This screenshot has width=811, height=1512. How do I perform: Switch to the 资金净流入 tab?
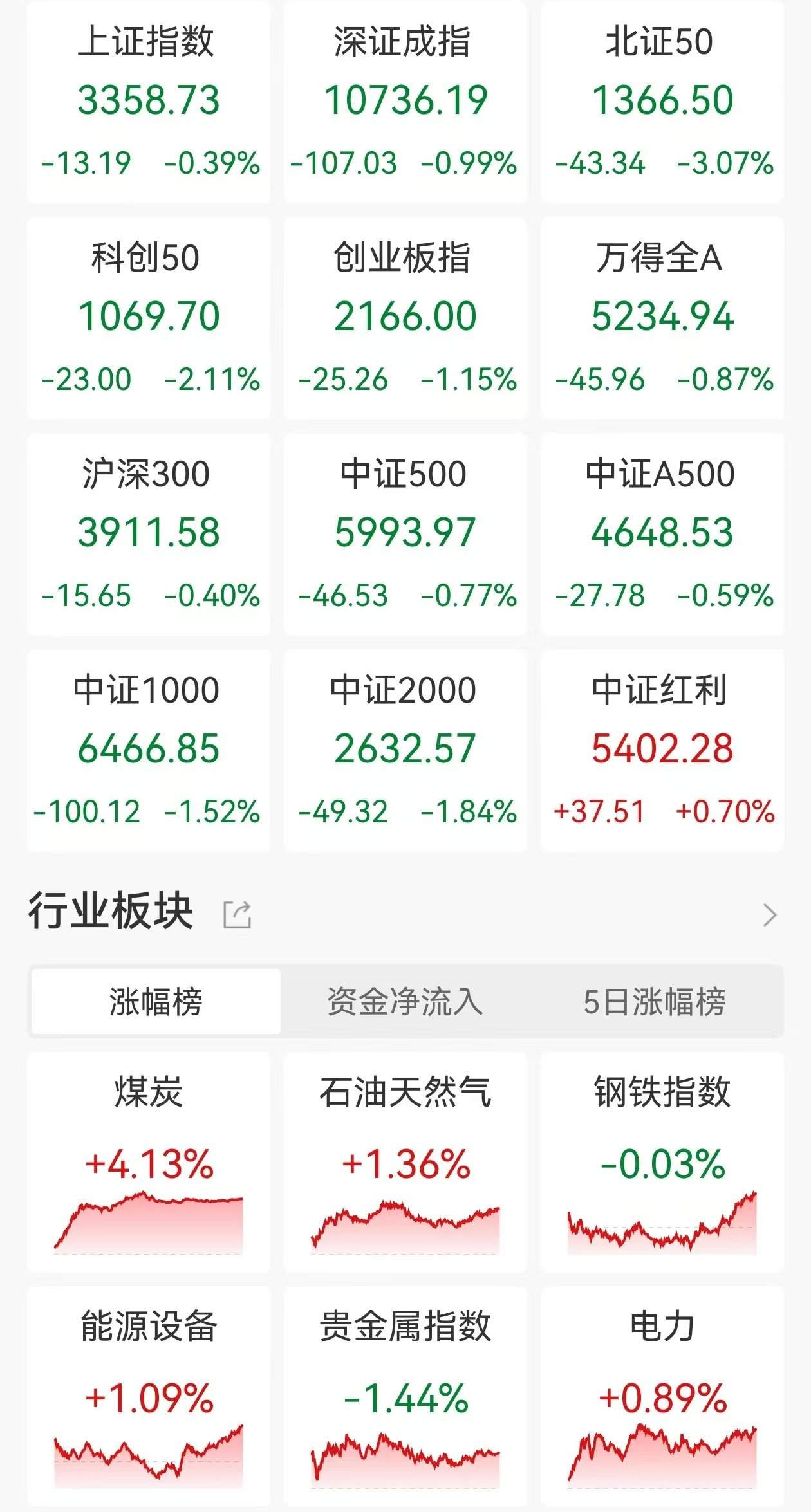405,1002
